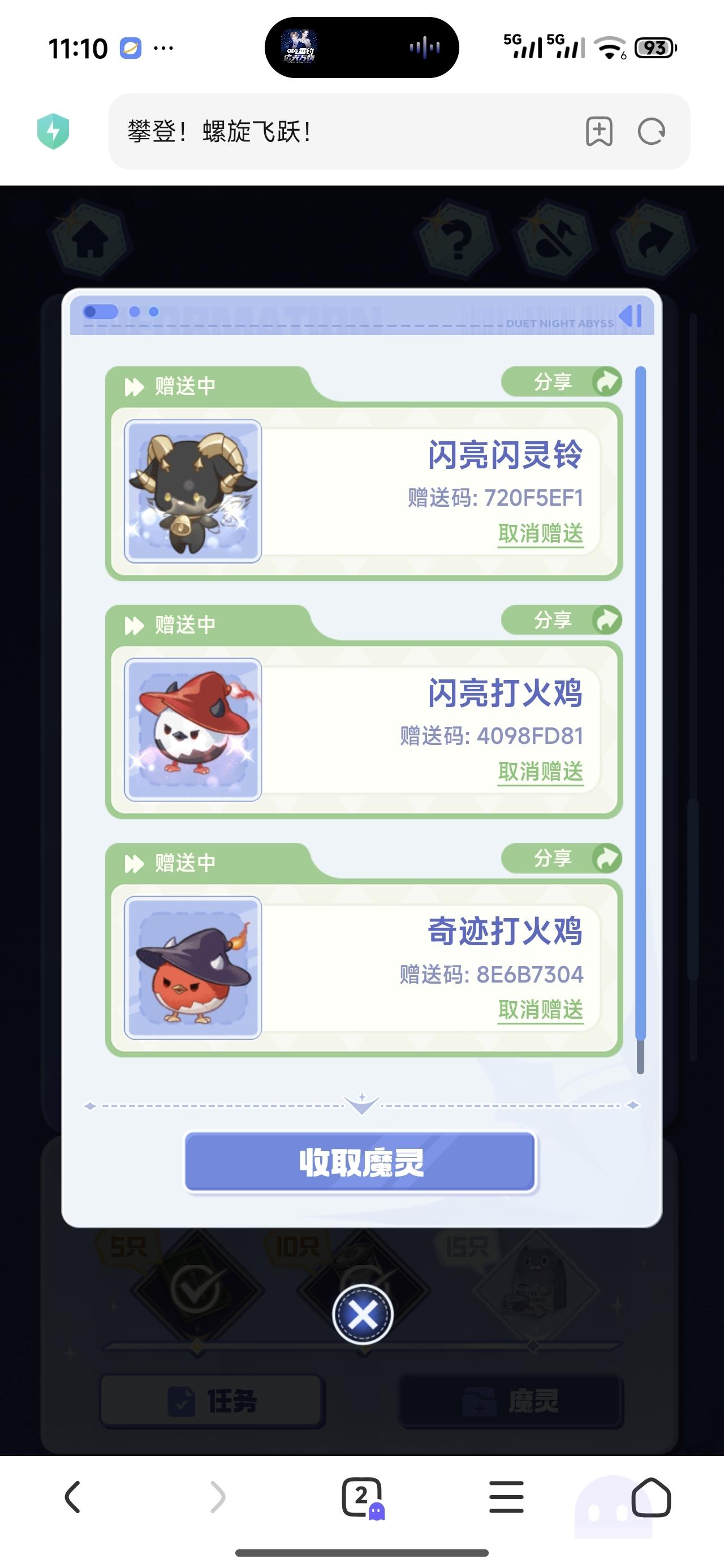Viewport: 724px width, 1568px height.
Task: Reload the page with the refresh icon
Action: 651,131
